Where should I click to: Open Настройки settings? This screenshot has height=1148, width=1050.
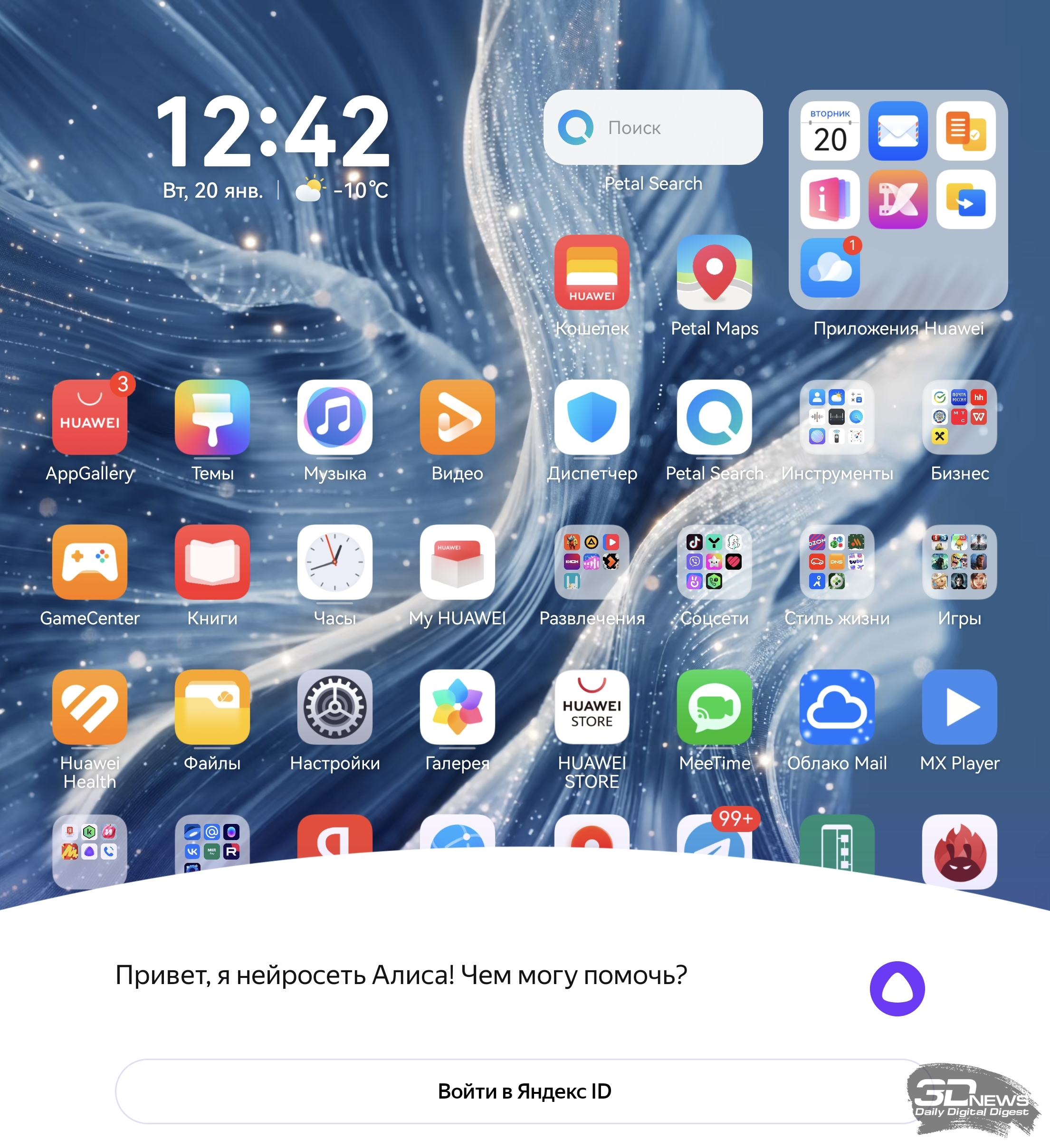coord(335,707)
